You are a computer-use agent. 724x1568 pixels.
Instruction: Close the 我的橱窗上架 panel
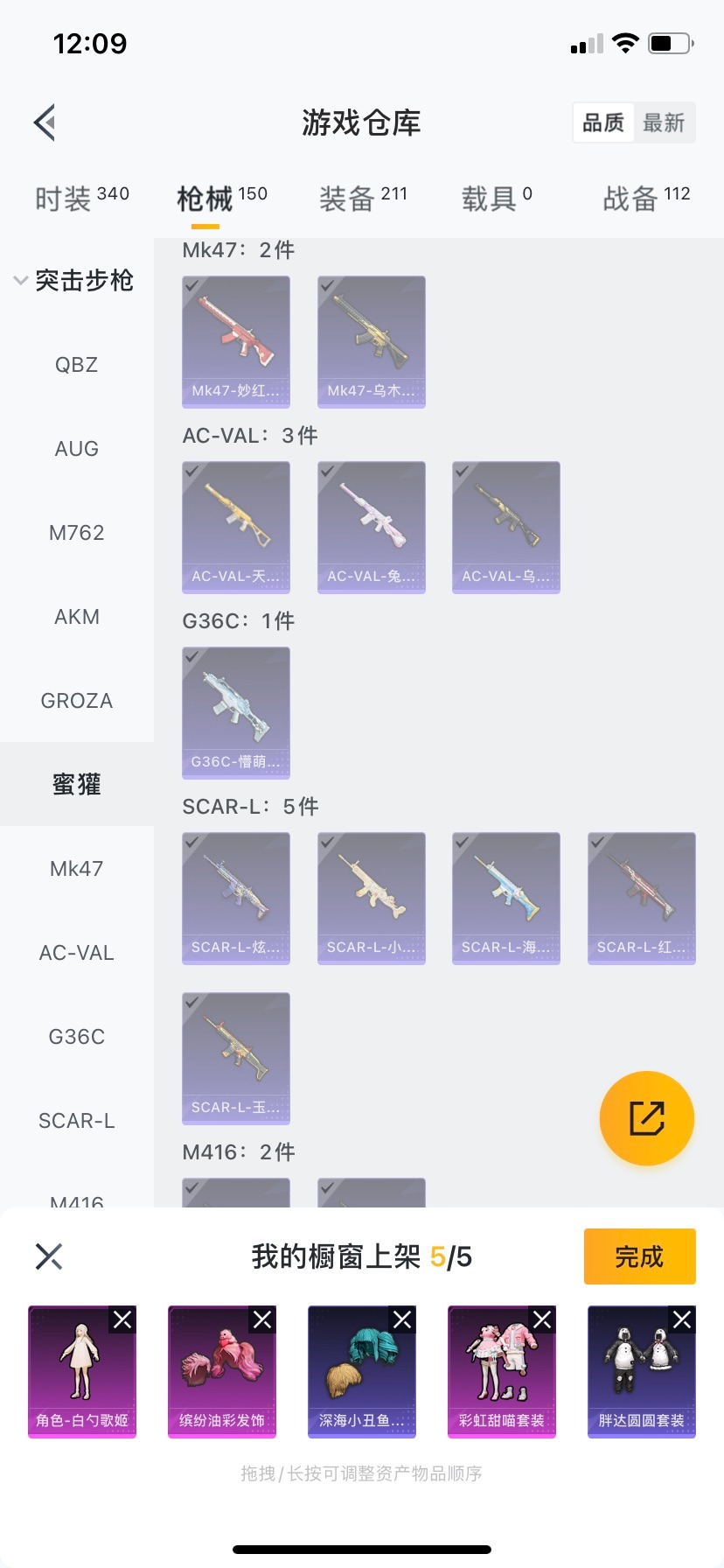coord(49,1256)
